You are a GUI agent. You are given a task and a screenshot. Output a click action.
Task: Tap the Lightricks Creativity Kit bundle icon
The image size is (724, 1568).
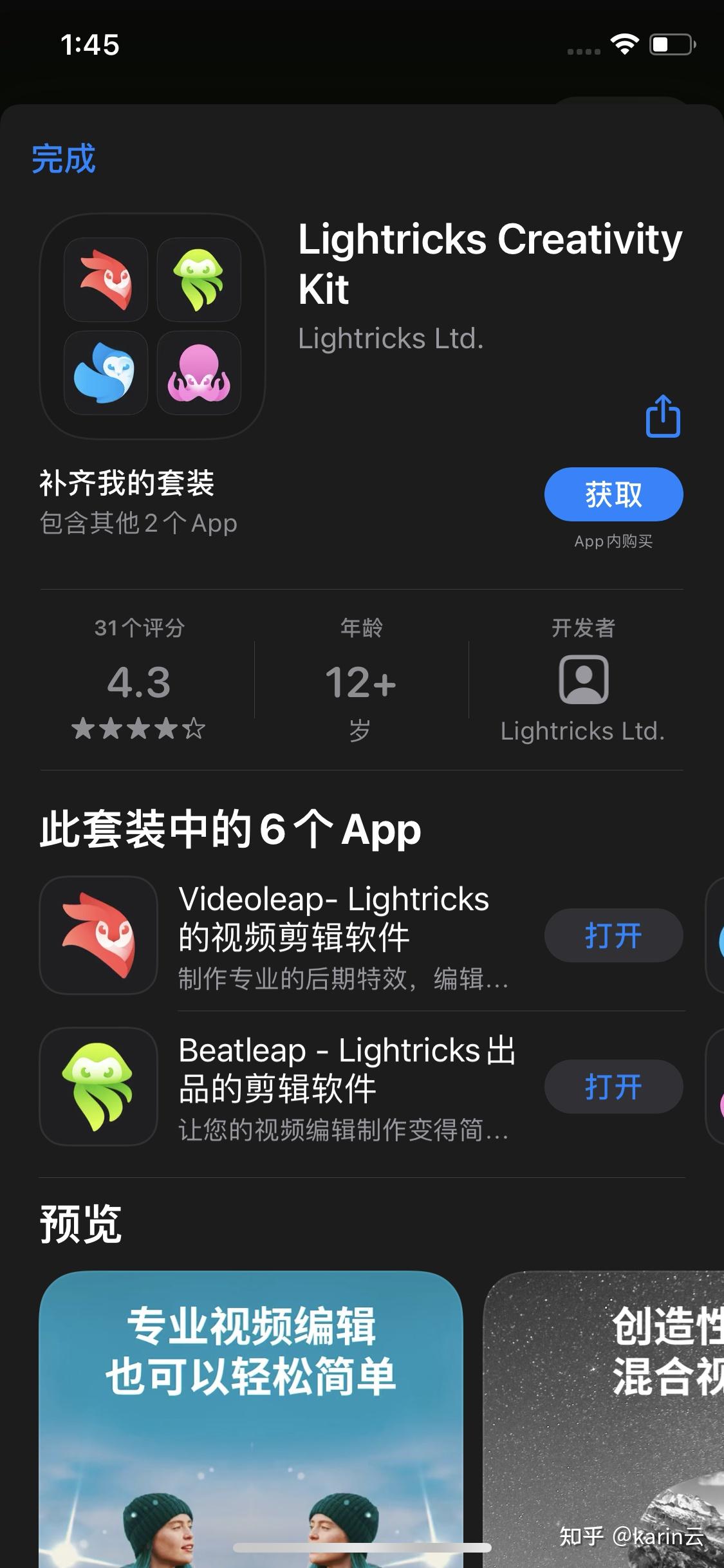pyautogui.click(x=152, y=327)
